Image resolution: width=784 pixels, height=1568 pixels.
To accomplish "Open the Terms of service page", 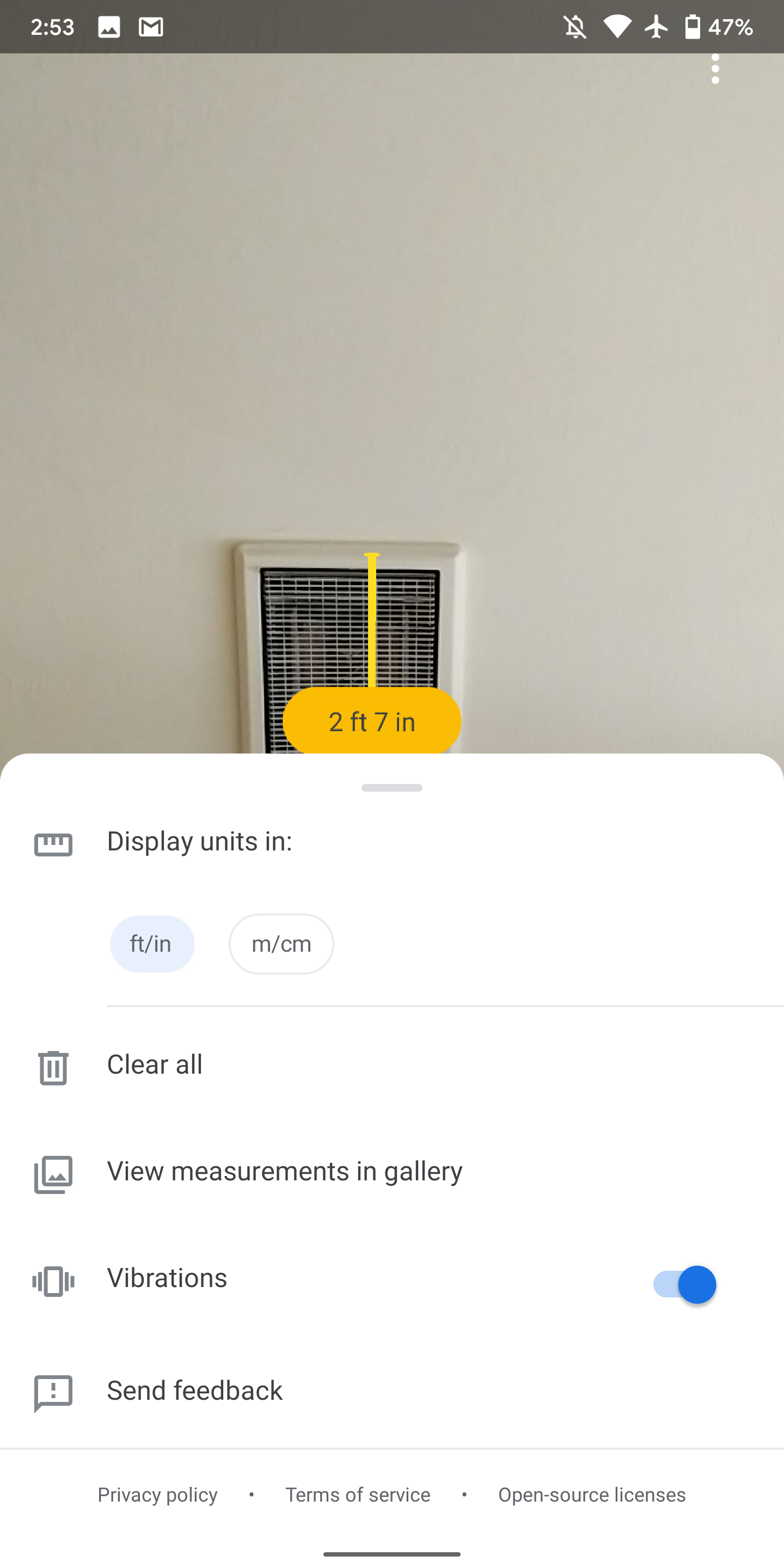I will [357, 1495].
